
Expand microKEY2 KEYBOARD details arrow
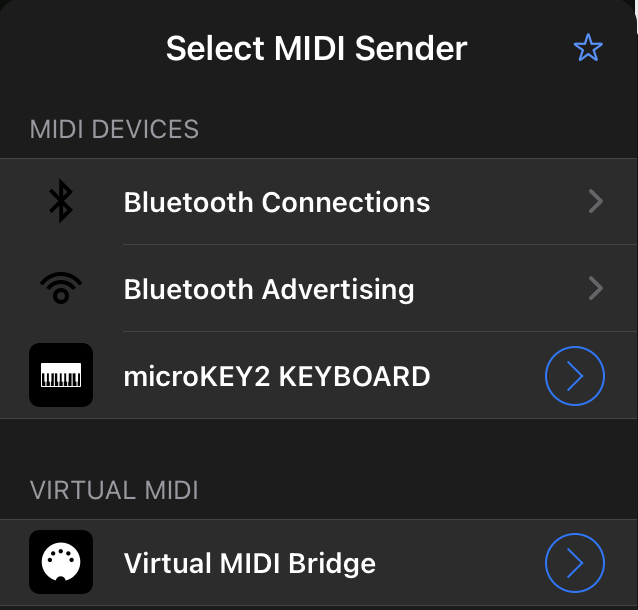click(x=575, y=376)
